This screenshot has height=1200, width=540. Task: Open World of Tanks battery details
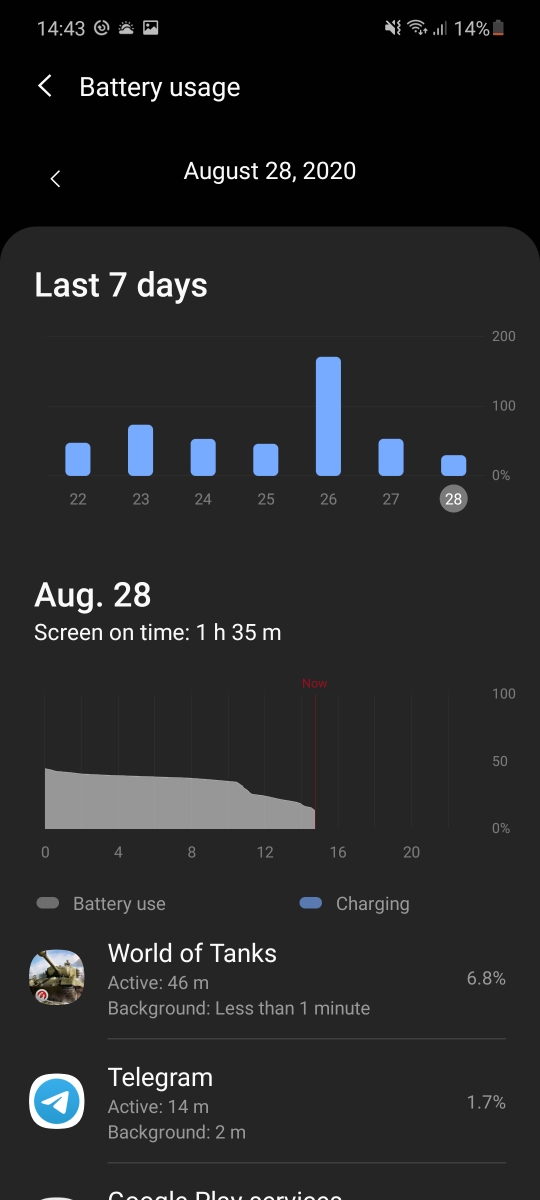270,979
